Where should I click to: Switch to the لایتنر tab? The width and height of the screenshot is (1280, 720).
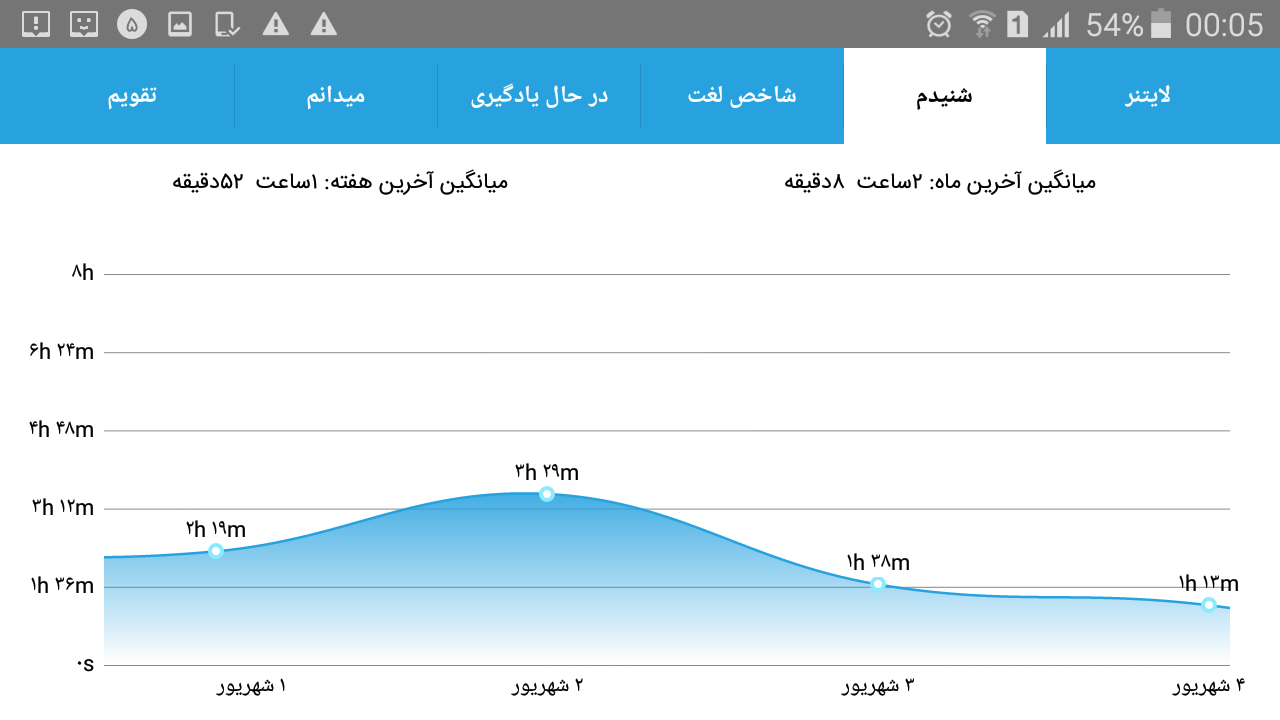coord(1147,96)
